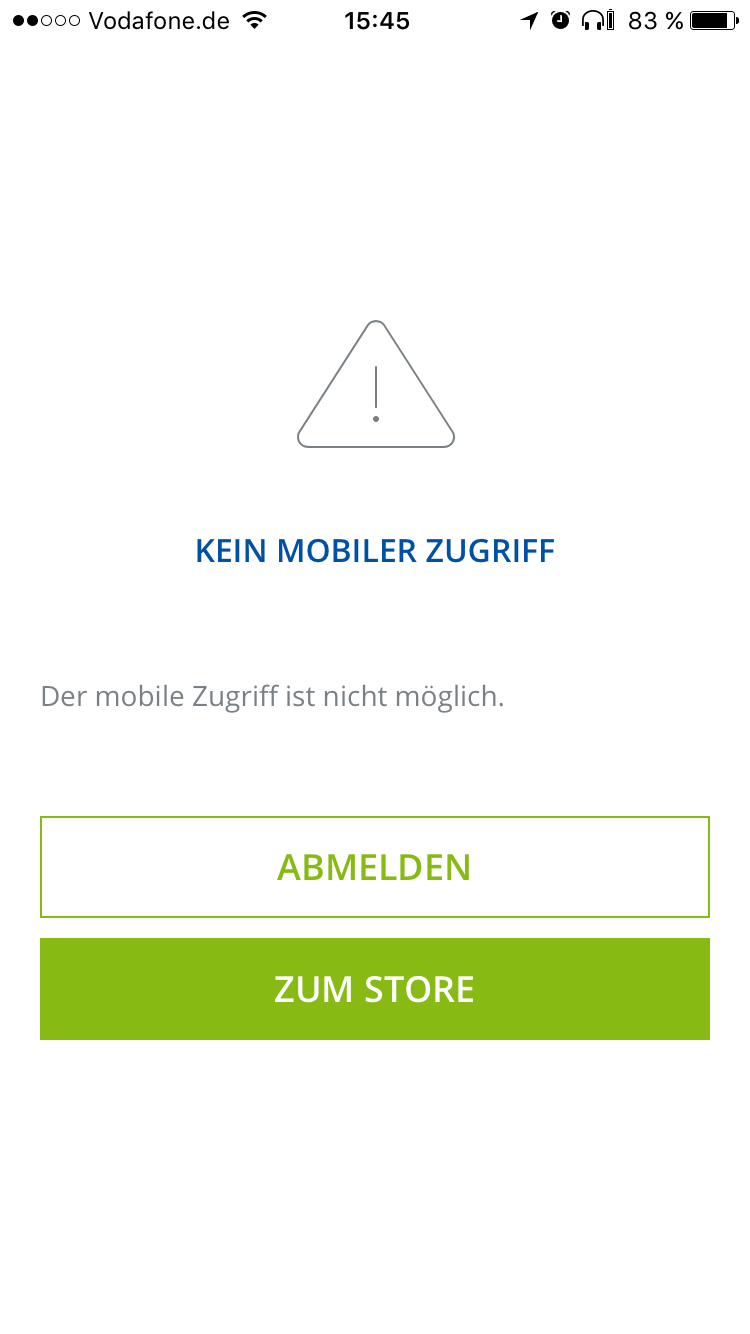The width and height of the screenshot is (750, 1334).
Task: Open the store via ZUM STORE
Action: pyautogui.click(x=374, y=989)
